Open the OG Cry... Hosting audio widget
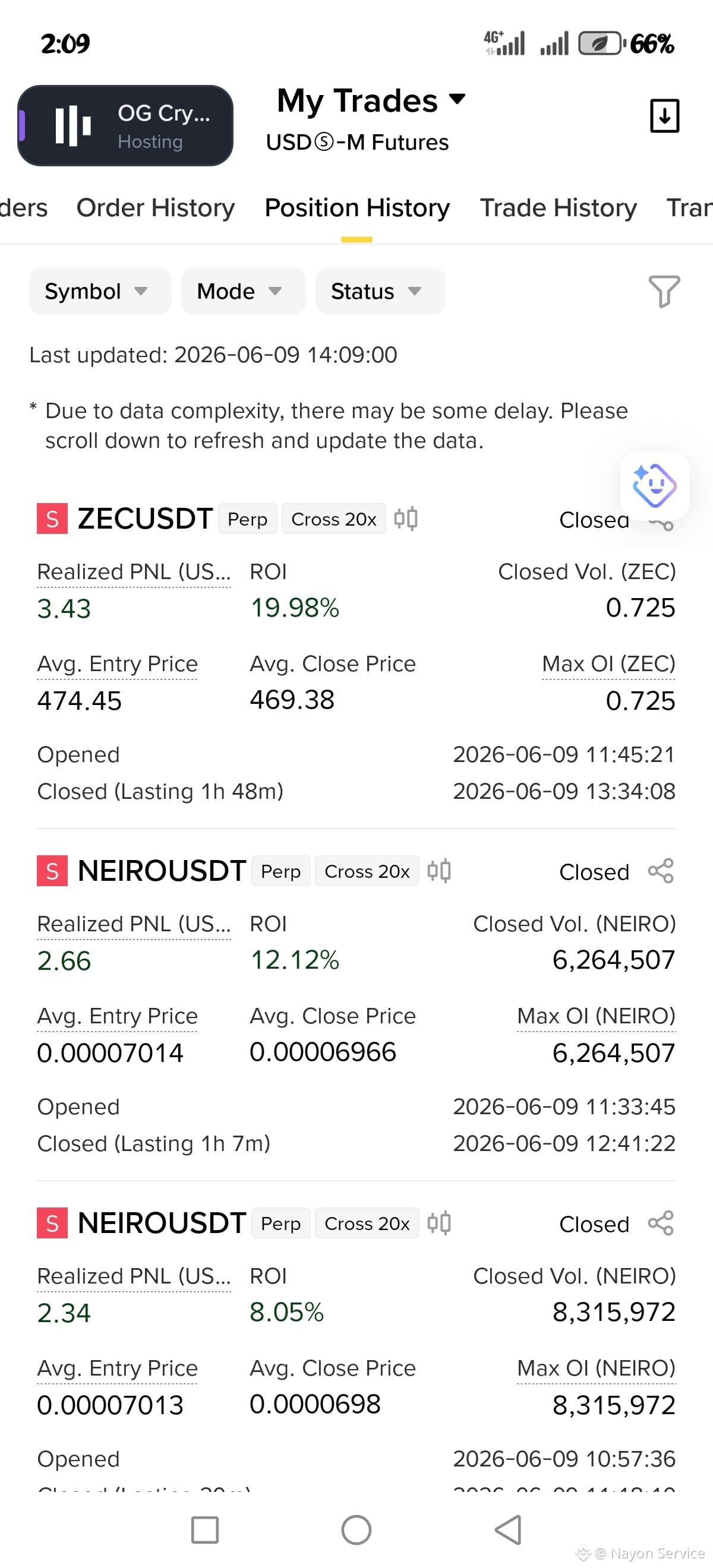This screenshot has height=1568, width=713. point(125,125)
